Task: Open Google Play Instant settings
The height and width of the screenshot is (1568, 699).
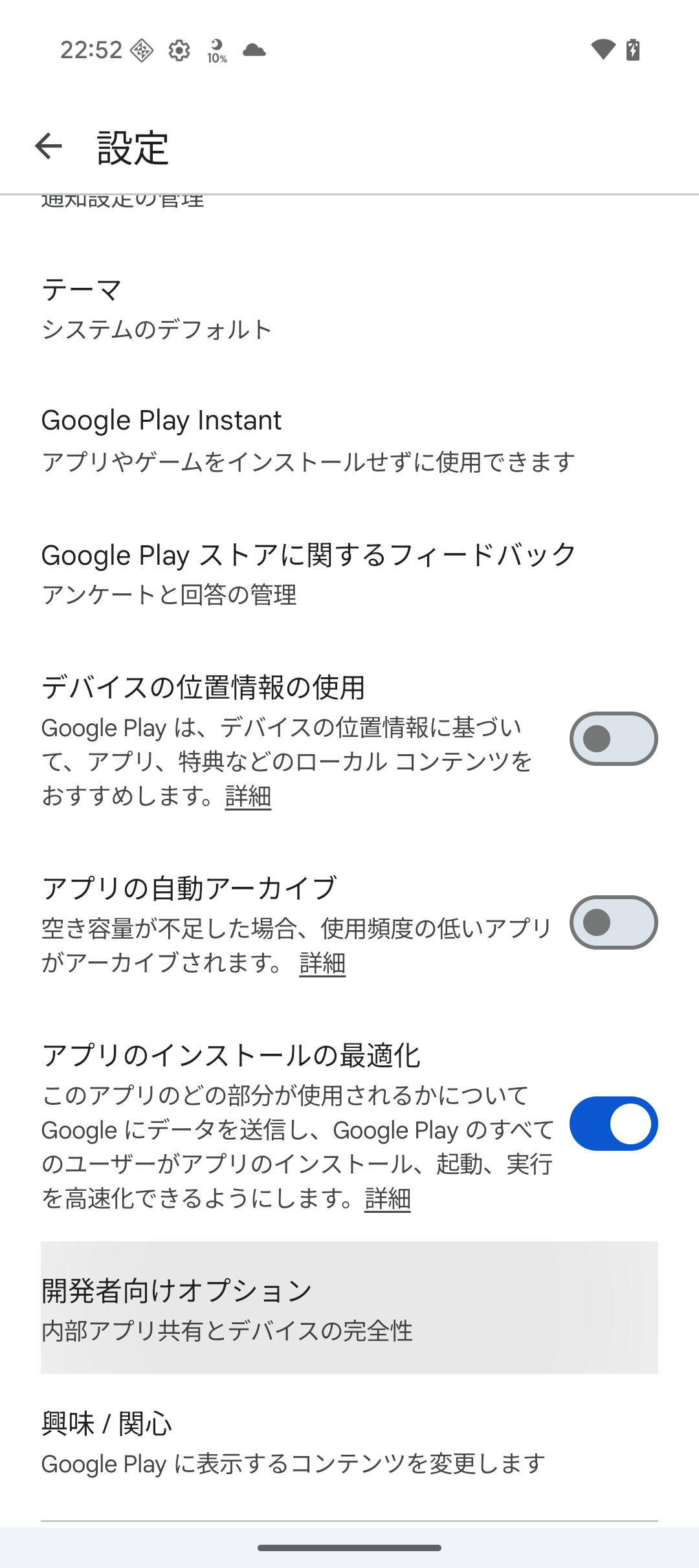Action: (349, 441)
